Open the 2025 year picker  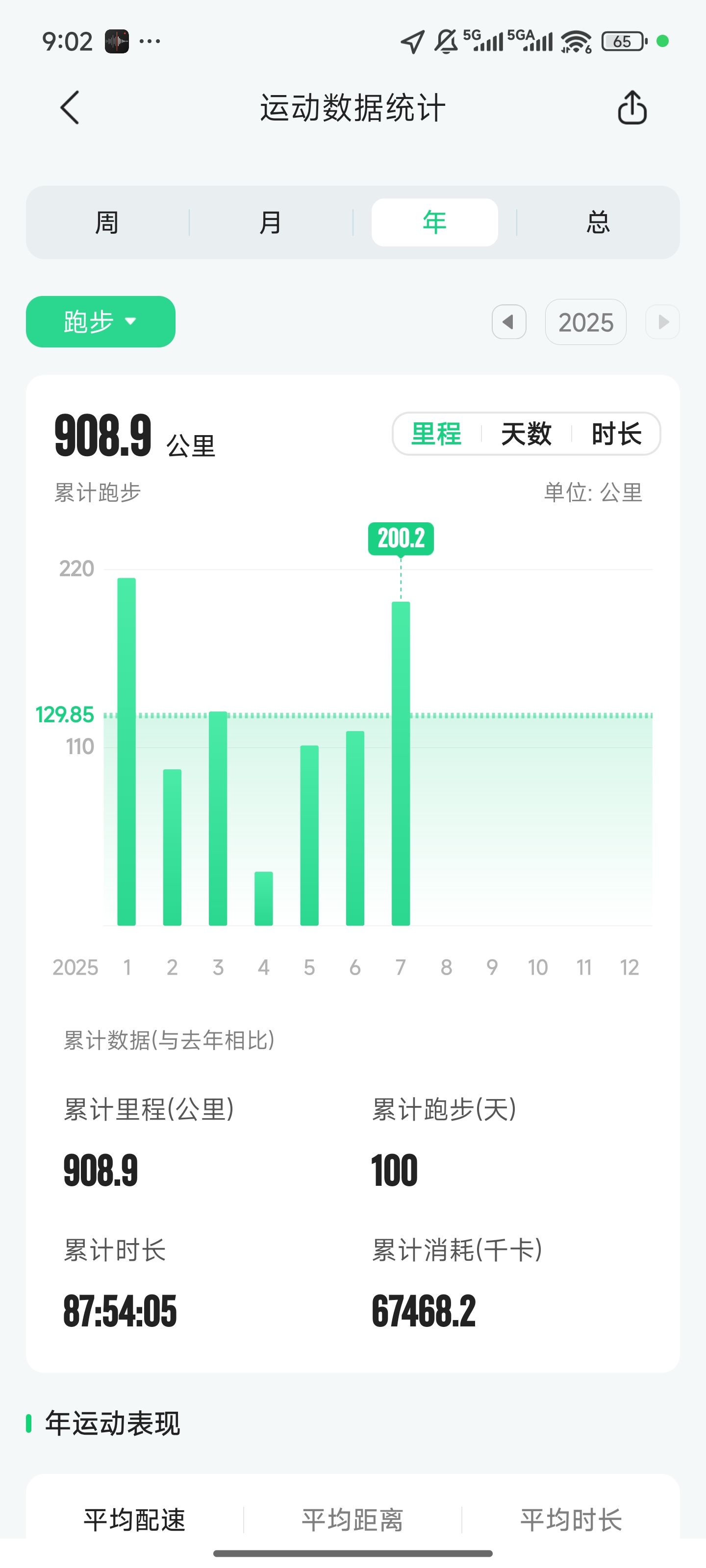point(585,322)
